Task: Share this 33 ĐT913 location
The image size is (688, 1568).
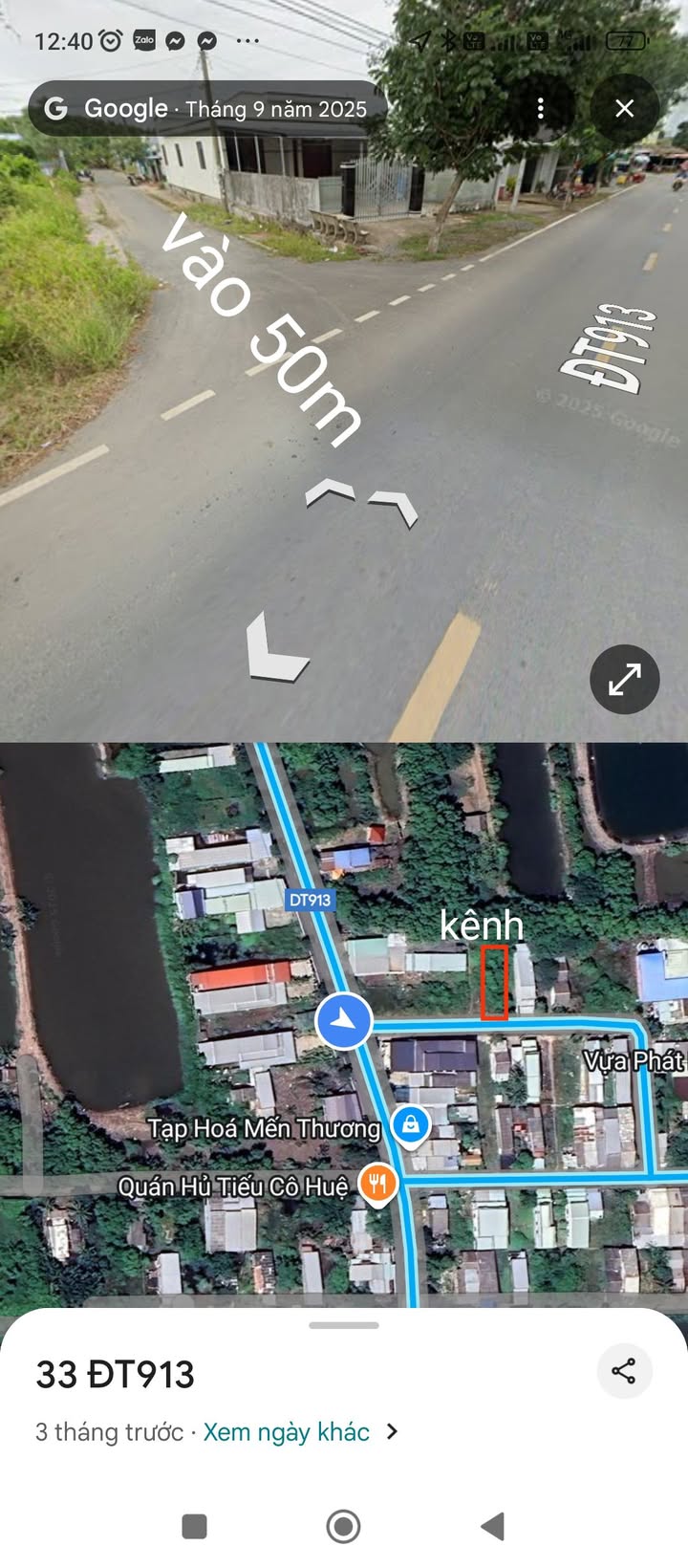Action: click(x=624, y=1371)
